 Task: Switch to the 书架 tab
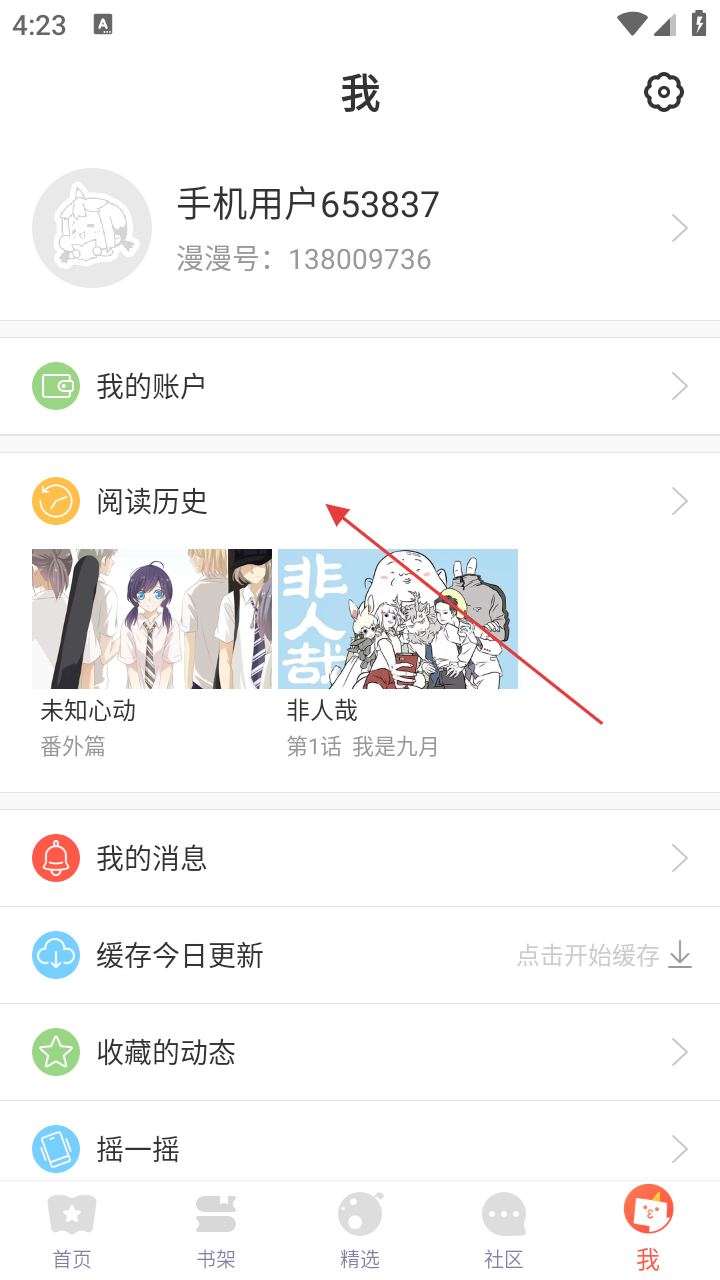[216, 1230]
